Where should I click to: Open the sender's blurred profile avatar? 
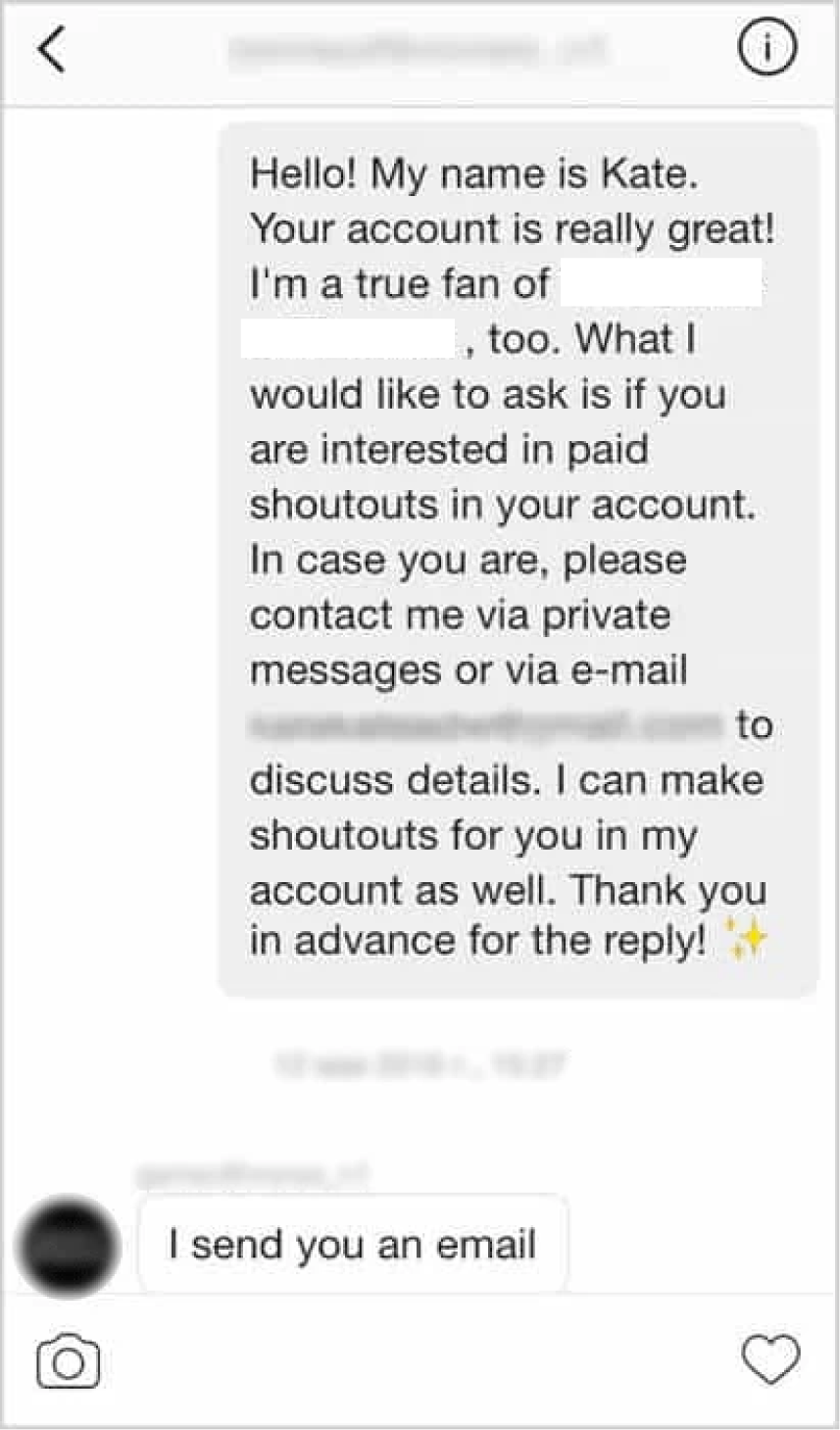click(68, 1247)
